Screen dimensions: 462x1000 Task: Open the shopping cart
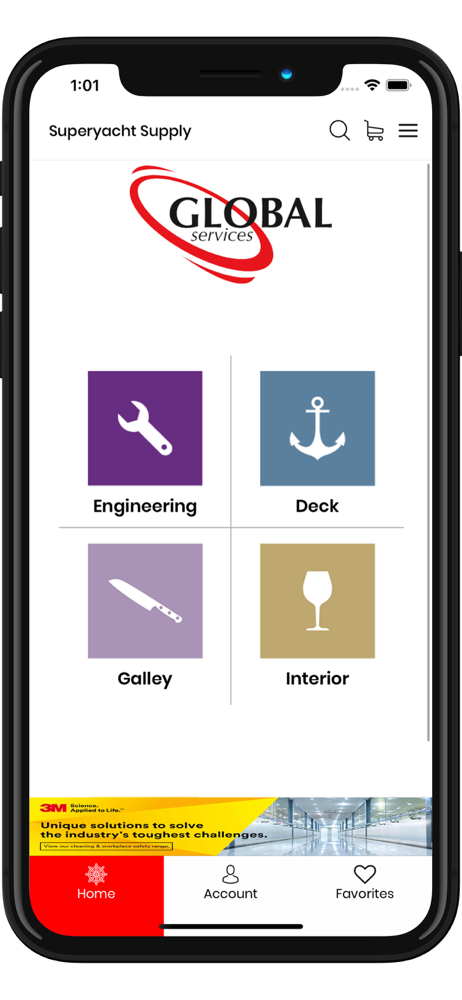click(374, 131)
